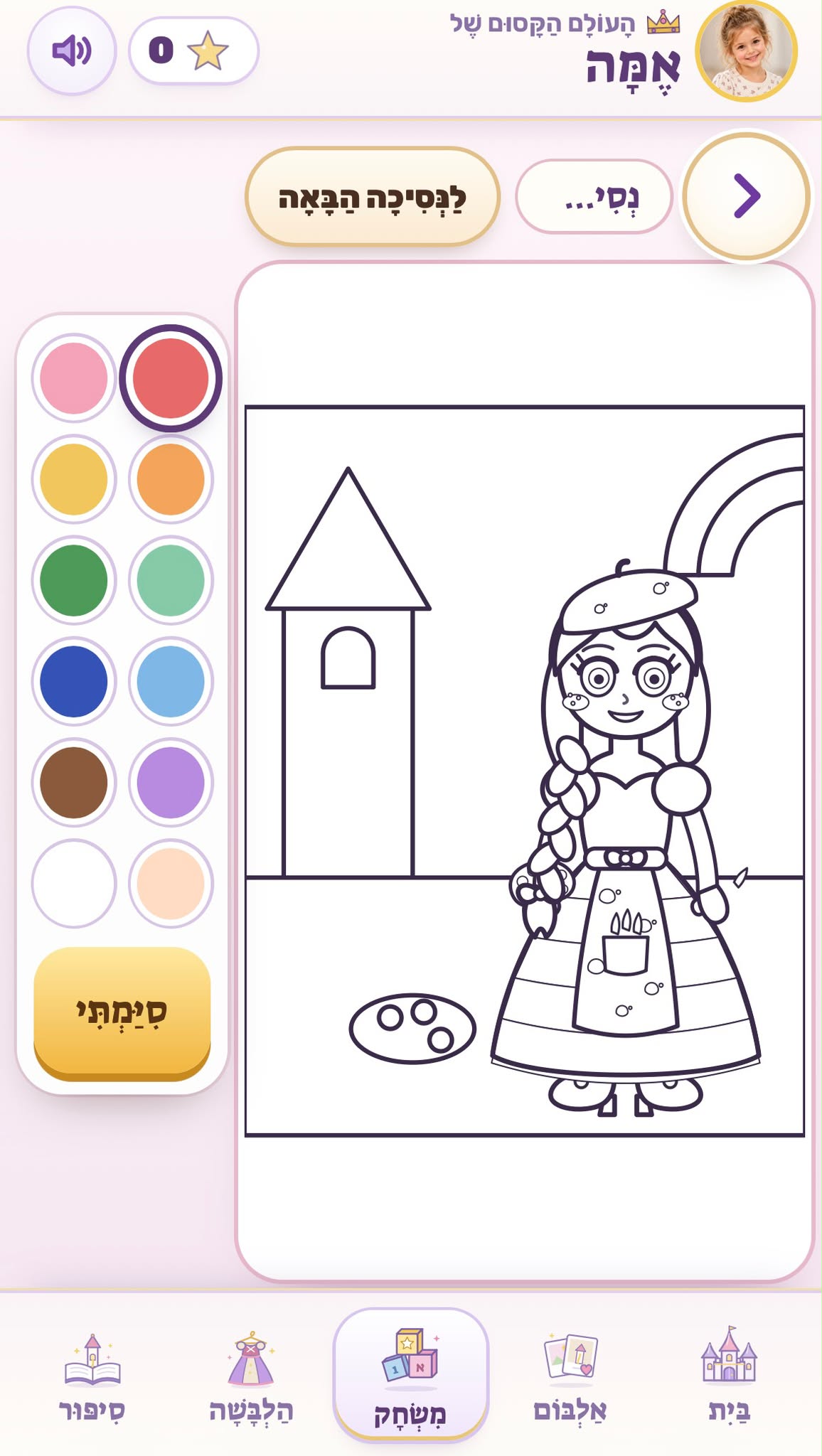Choose the mint green color swatch
Viewport: 822px width, 1456px height.
171,580
